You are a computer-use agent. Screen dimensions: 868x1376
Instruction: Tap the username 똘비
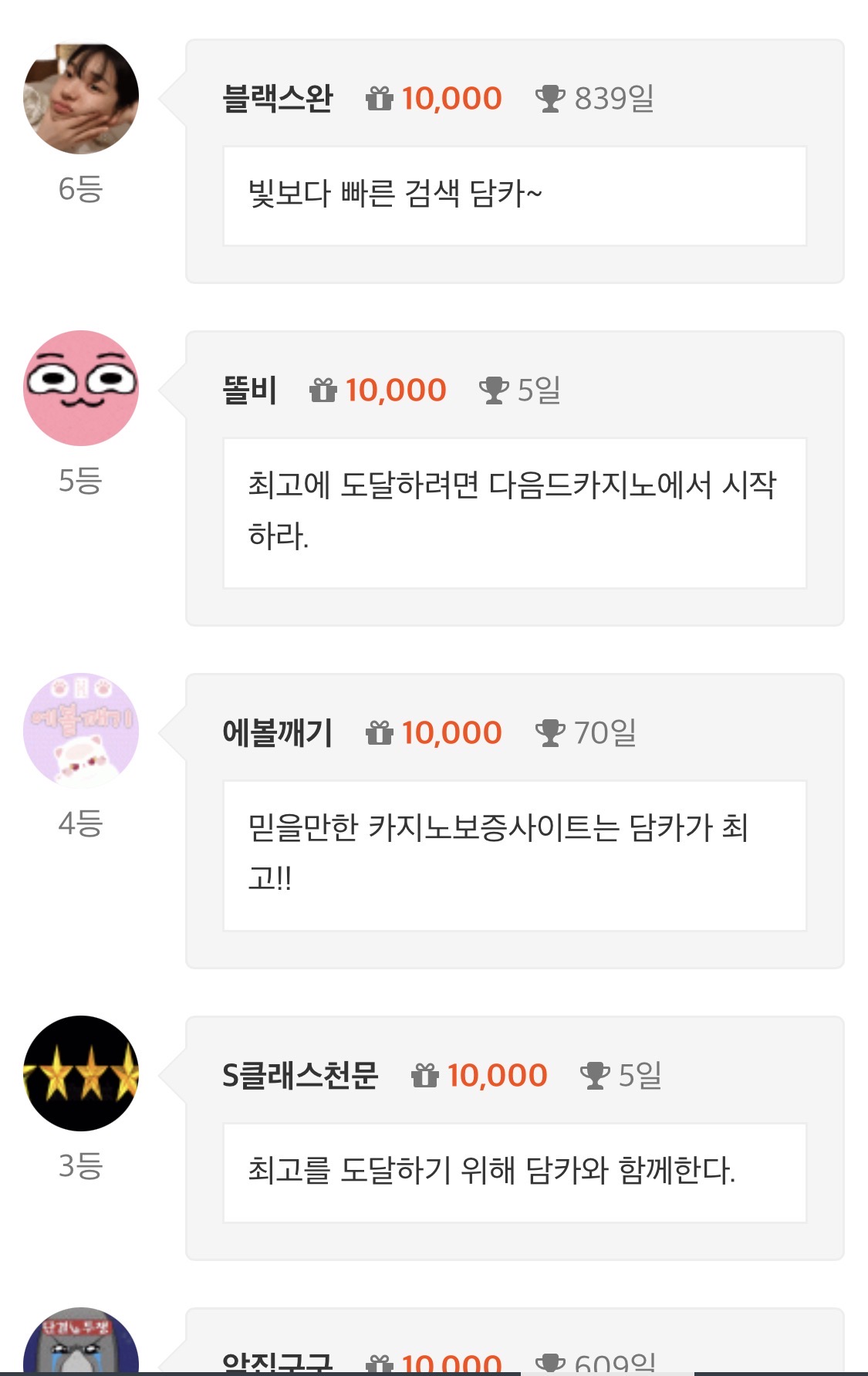[249, 390]
